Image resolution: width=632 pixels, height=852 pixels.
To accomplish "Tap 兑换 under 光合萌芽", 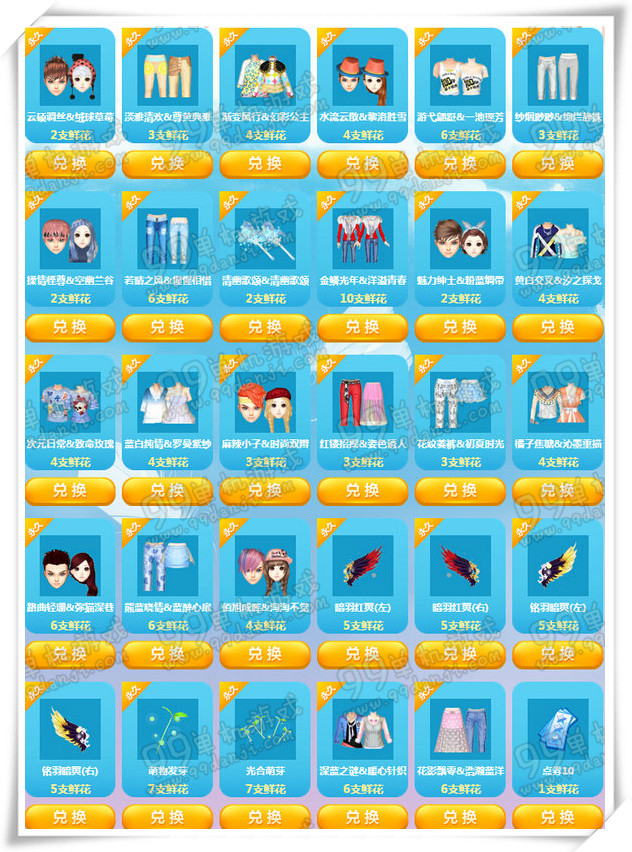I will coord(265,817).
